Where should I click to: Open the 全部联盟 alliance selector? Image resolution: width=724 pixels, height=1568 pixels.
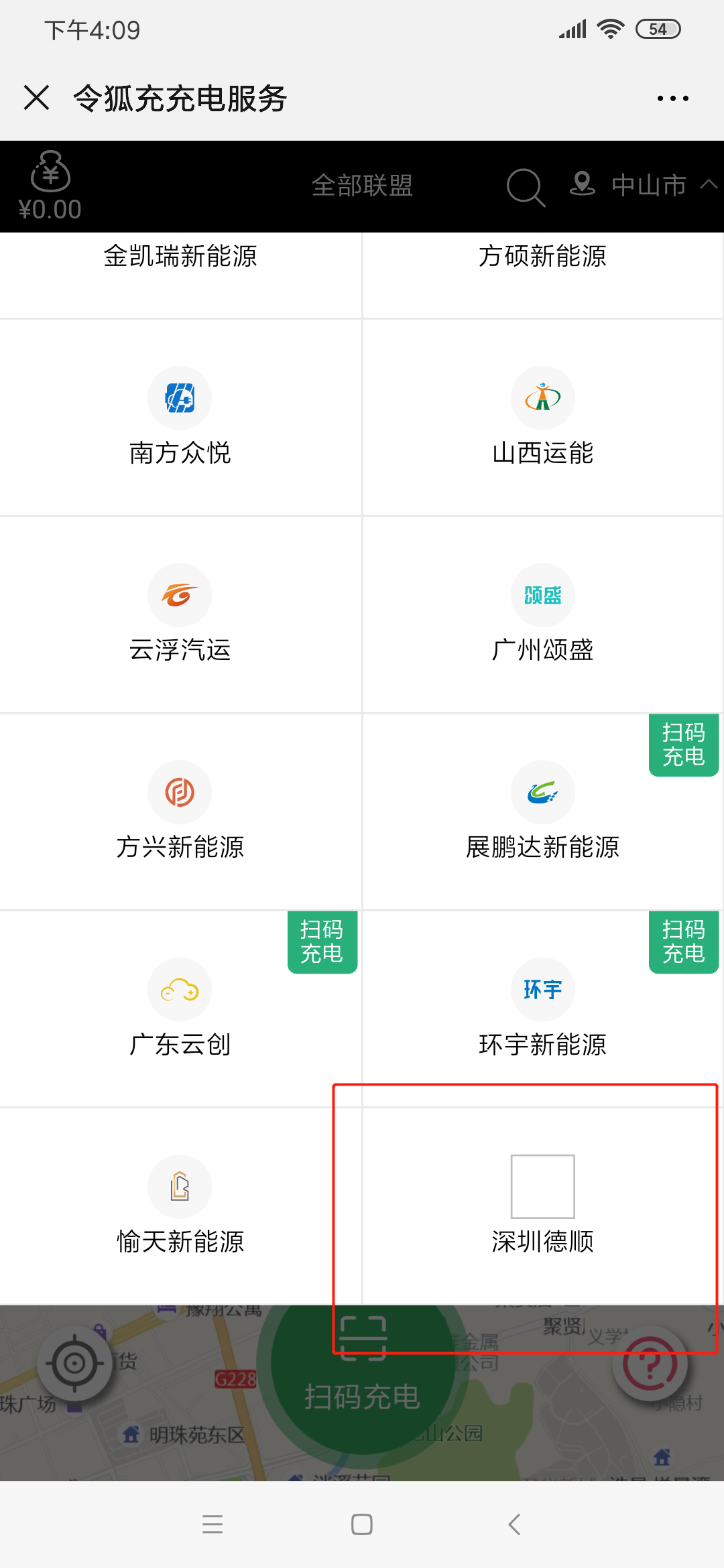[362, 186]
